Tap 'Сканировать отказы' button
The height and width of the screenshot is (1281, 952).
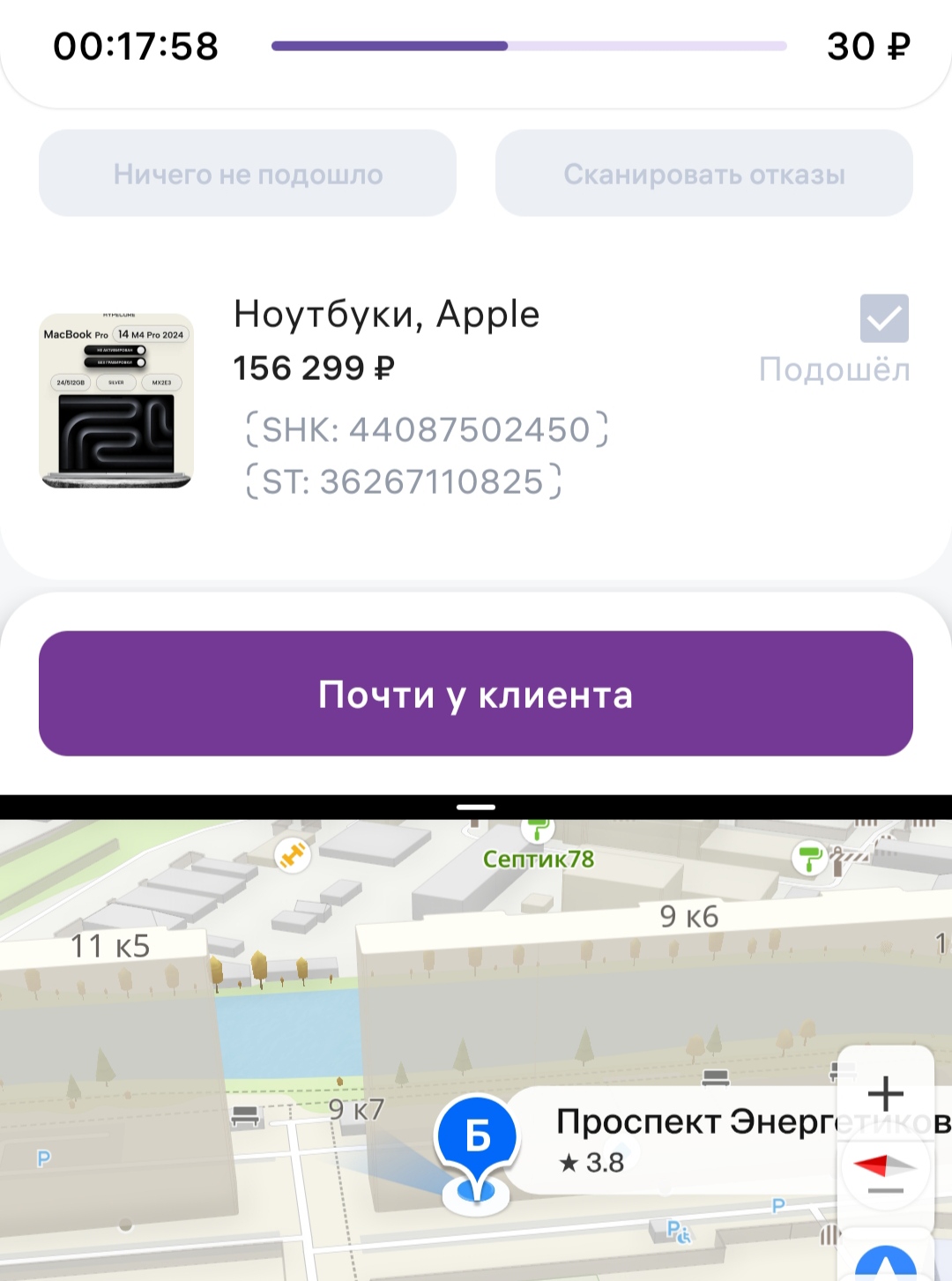coord(703,174)
